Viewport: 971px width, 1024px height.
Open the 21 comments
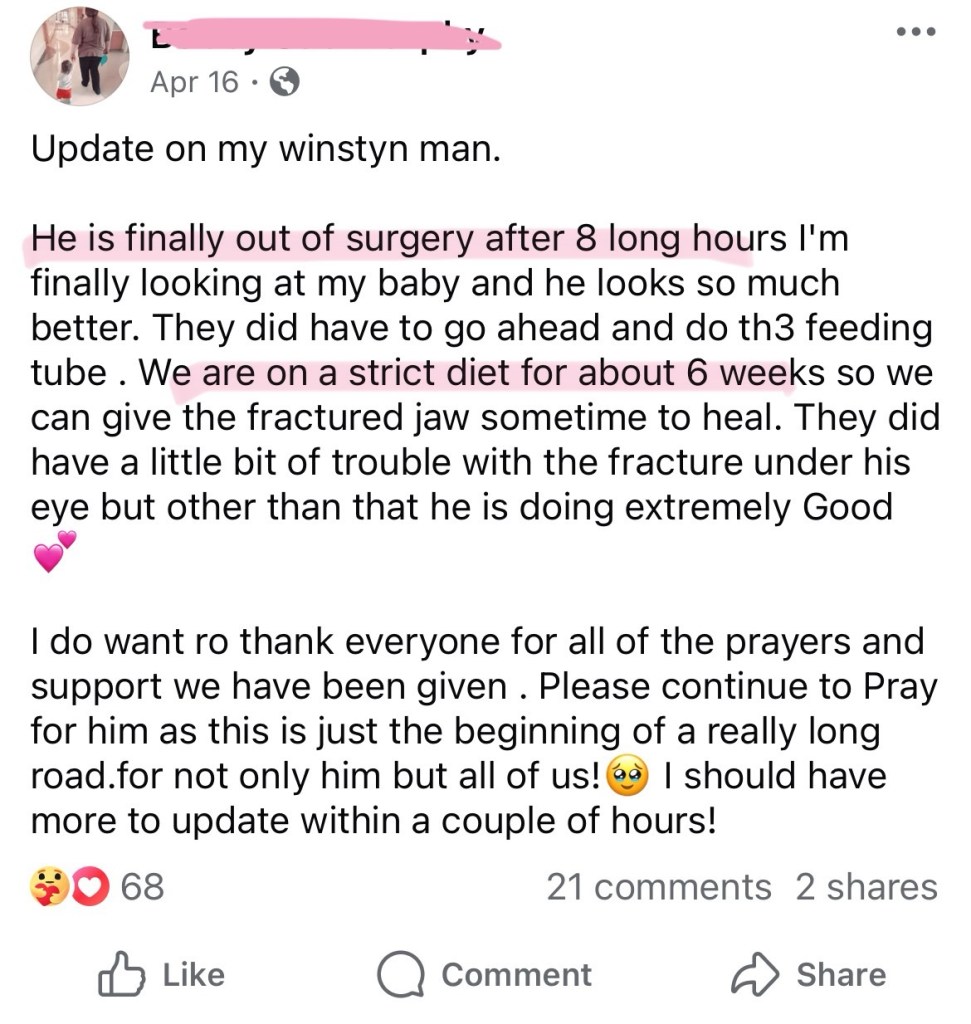tap(658, 887)
